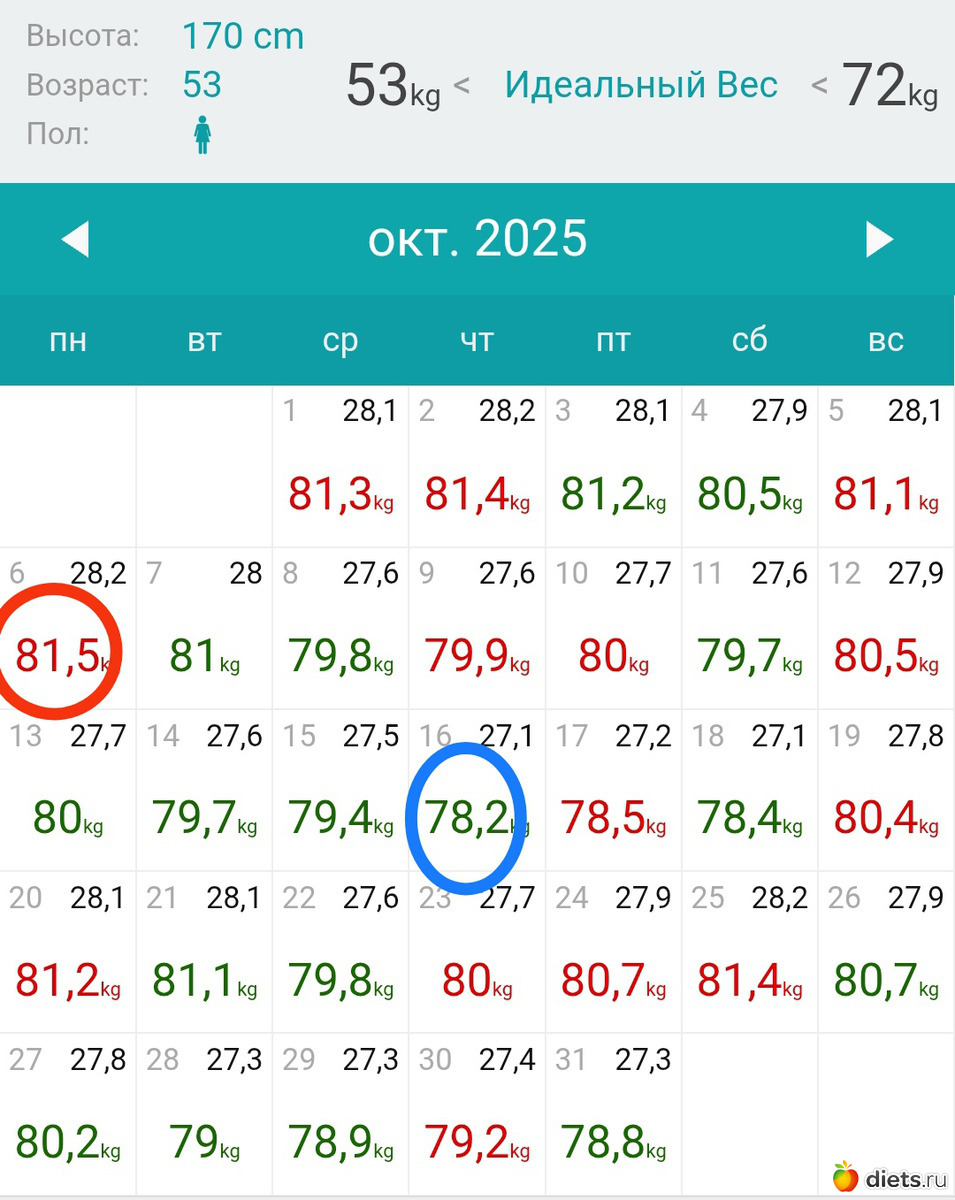Go to the previous month
This screenshot has height=1200, width=955.
(x=76, y=240)
